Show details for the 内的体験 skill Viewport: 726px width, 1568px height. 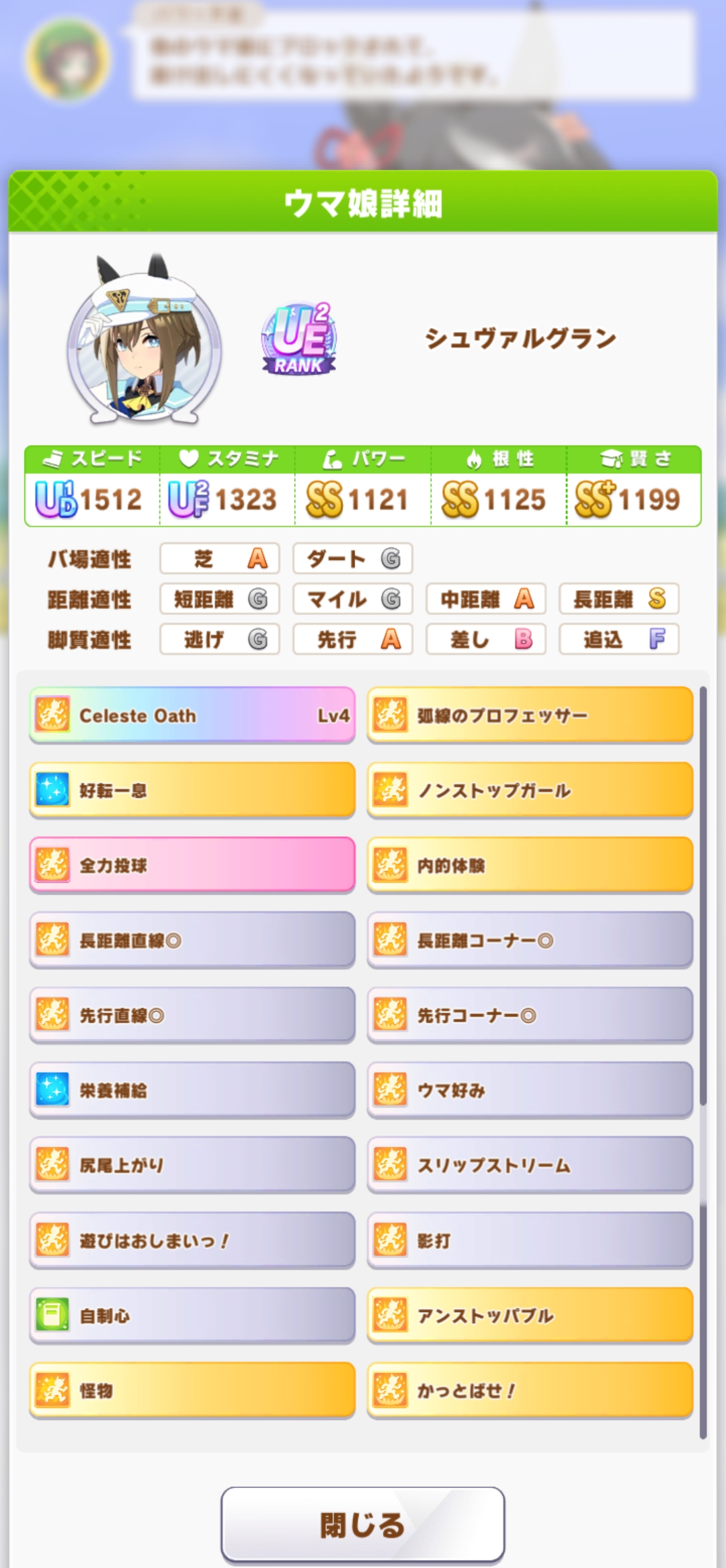[x=530, y=865]
